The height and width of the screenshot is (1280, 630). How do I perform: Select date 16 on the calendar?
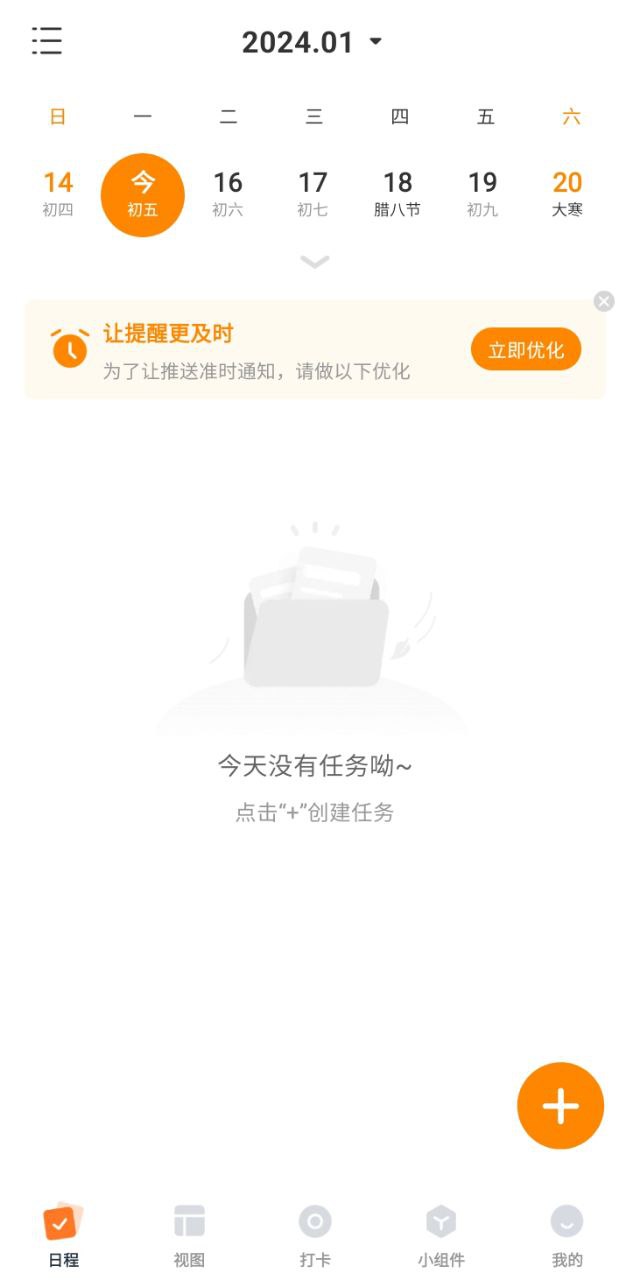pyautogui.click(x=228, y=194)
